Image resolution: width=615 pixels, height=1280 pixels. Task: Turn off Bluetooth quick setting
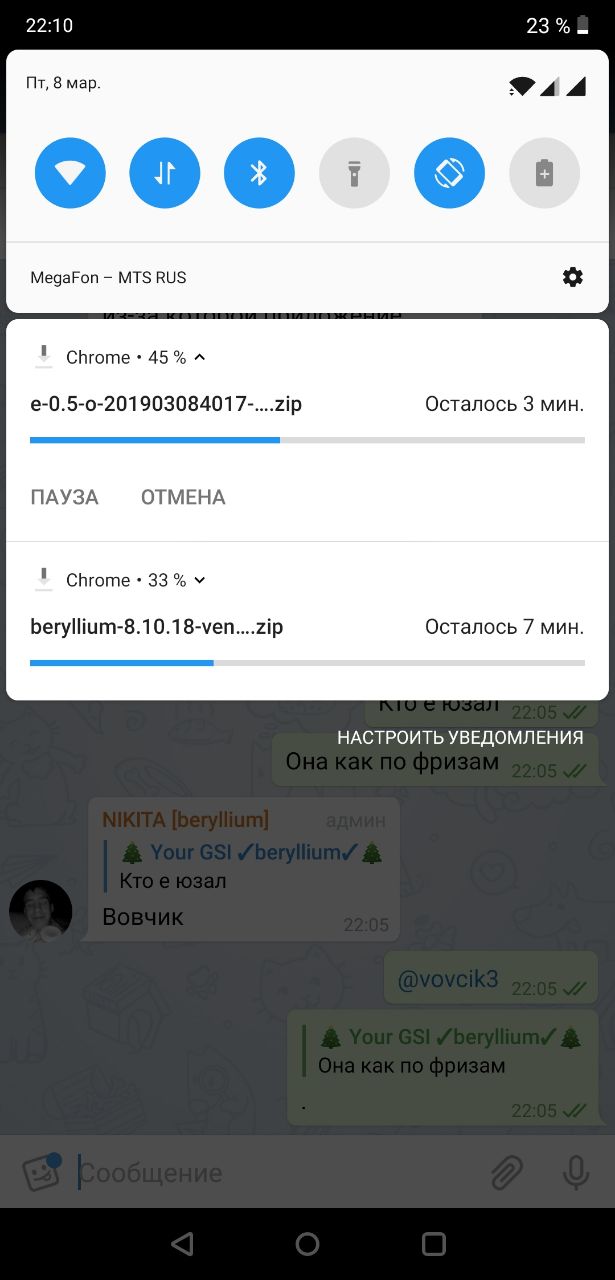pos(259,173)
